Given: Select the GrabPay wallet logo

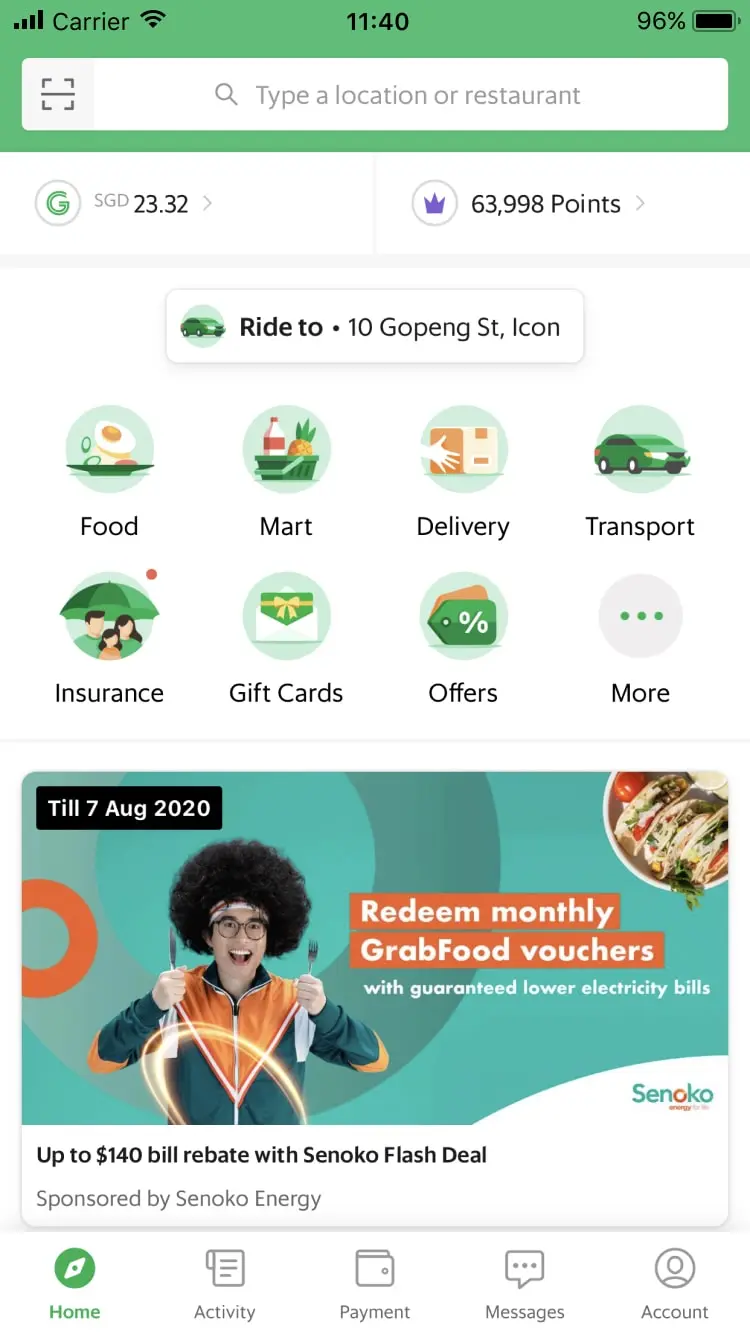Looking at the screenshot, I should [58, 203].
